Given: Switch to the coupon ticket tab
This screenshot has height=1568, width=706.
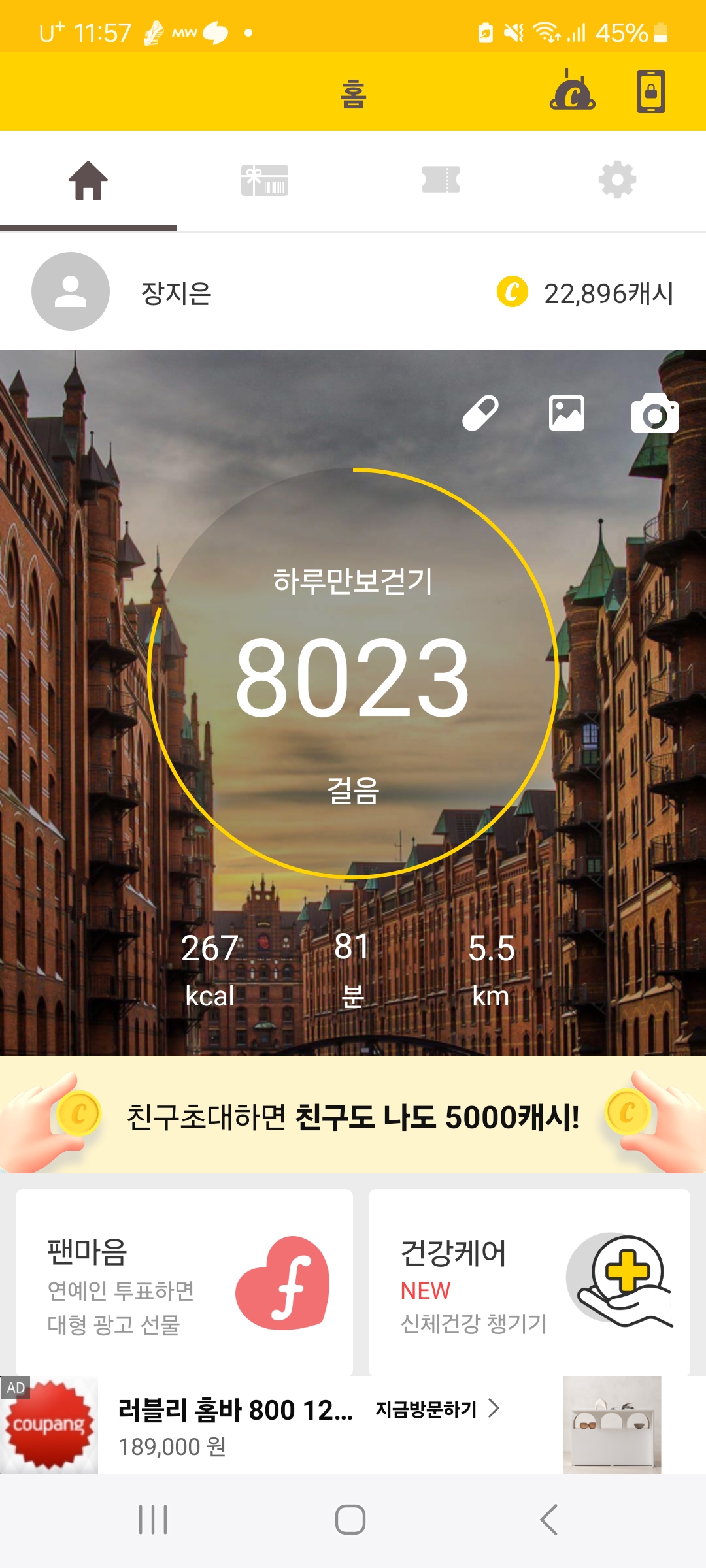Looking at the screenshot, I should [441, 180].
